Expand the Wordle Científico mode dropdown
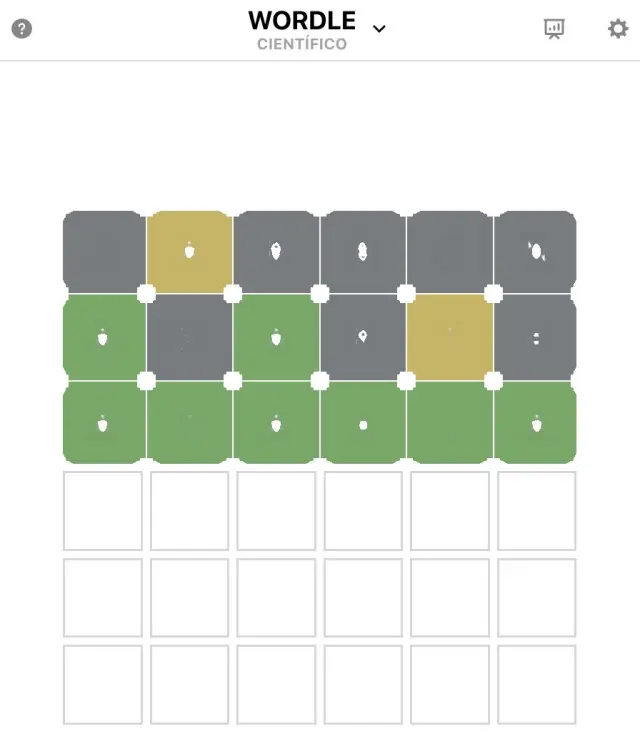 (379, 28)
